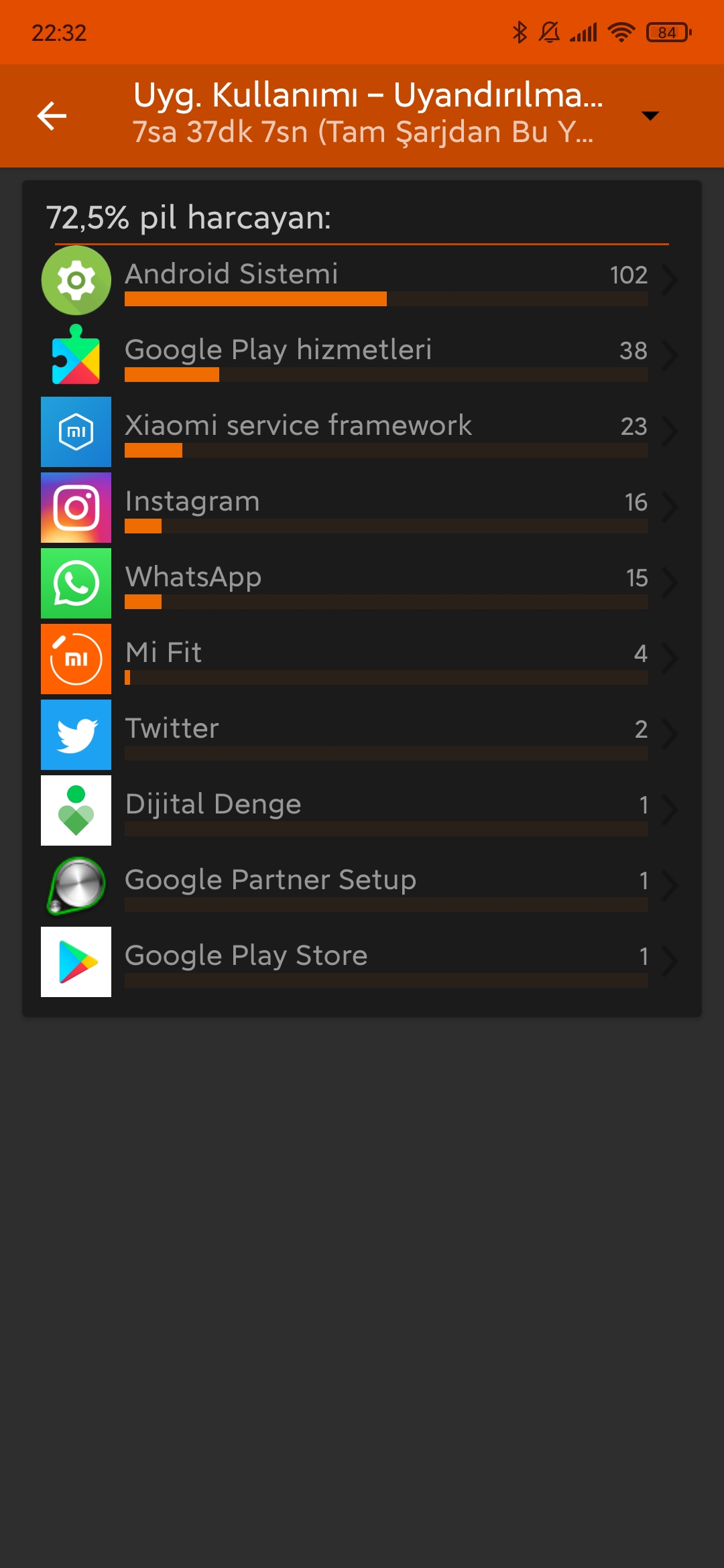Open Google Play hizmetleri details

pyautogui.click(x=361, y=356)
